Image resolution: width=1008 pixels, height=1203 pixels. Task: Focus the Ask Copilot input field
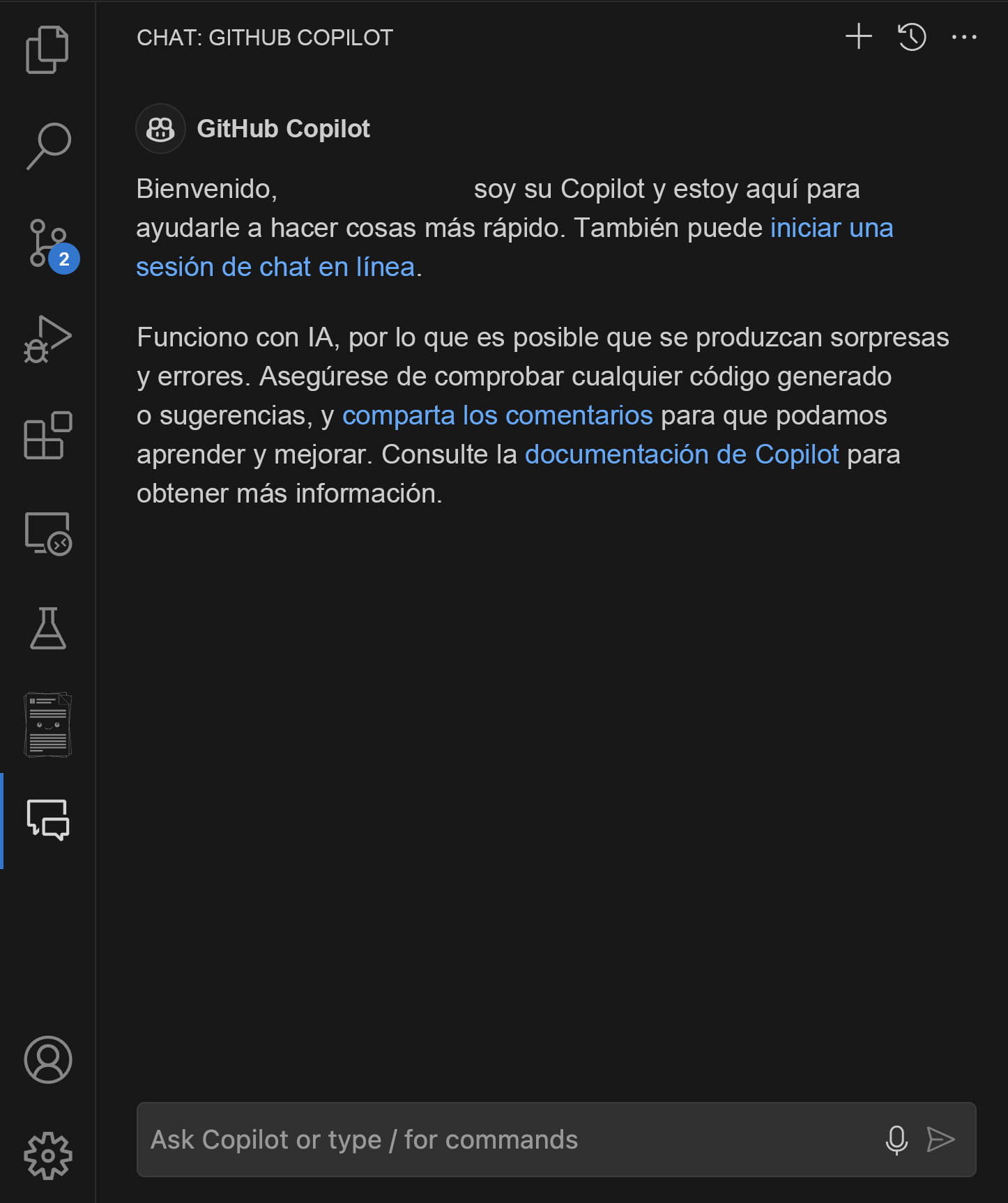[509, 1140]
